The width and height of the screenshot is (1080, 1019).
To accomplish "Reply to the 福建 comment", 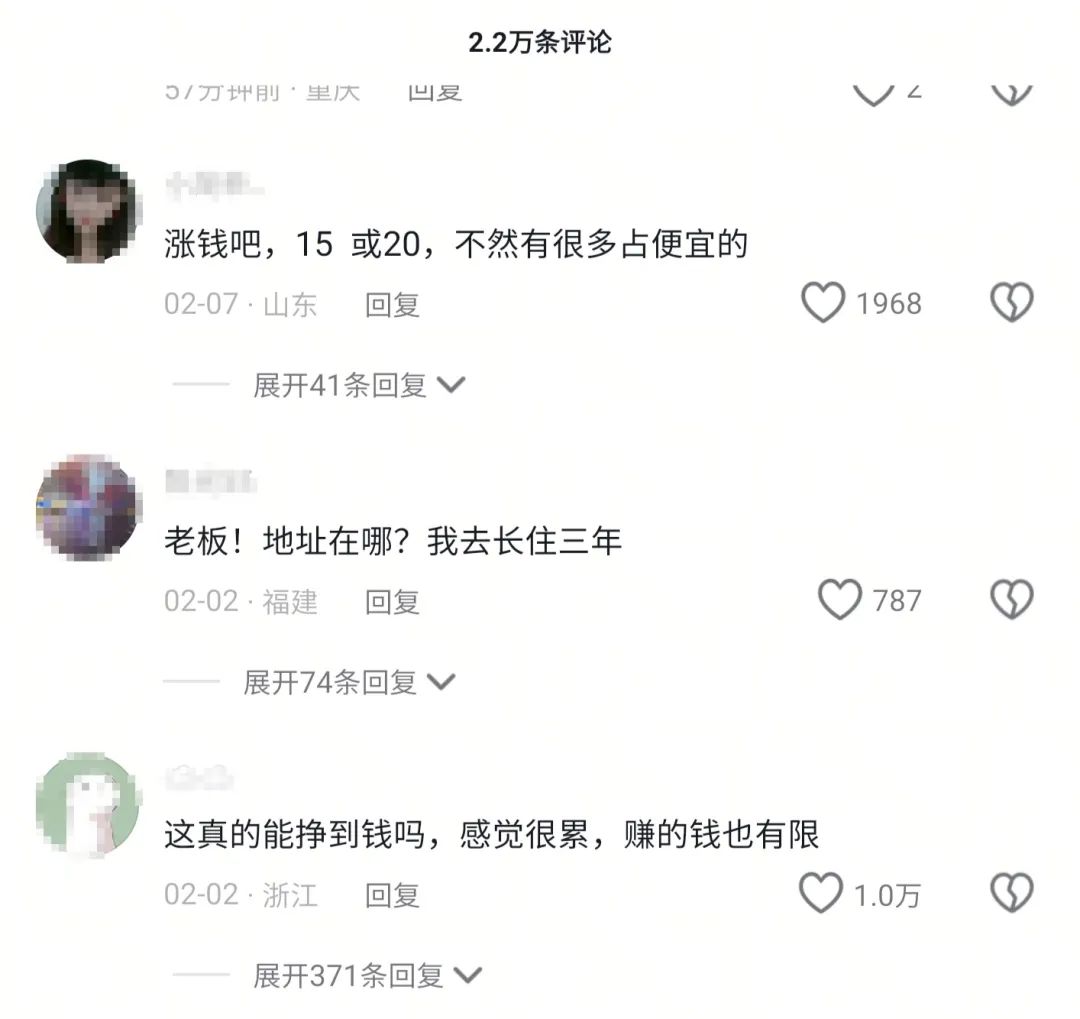I will pyautogui.click(x=392, y=601).
